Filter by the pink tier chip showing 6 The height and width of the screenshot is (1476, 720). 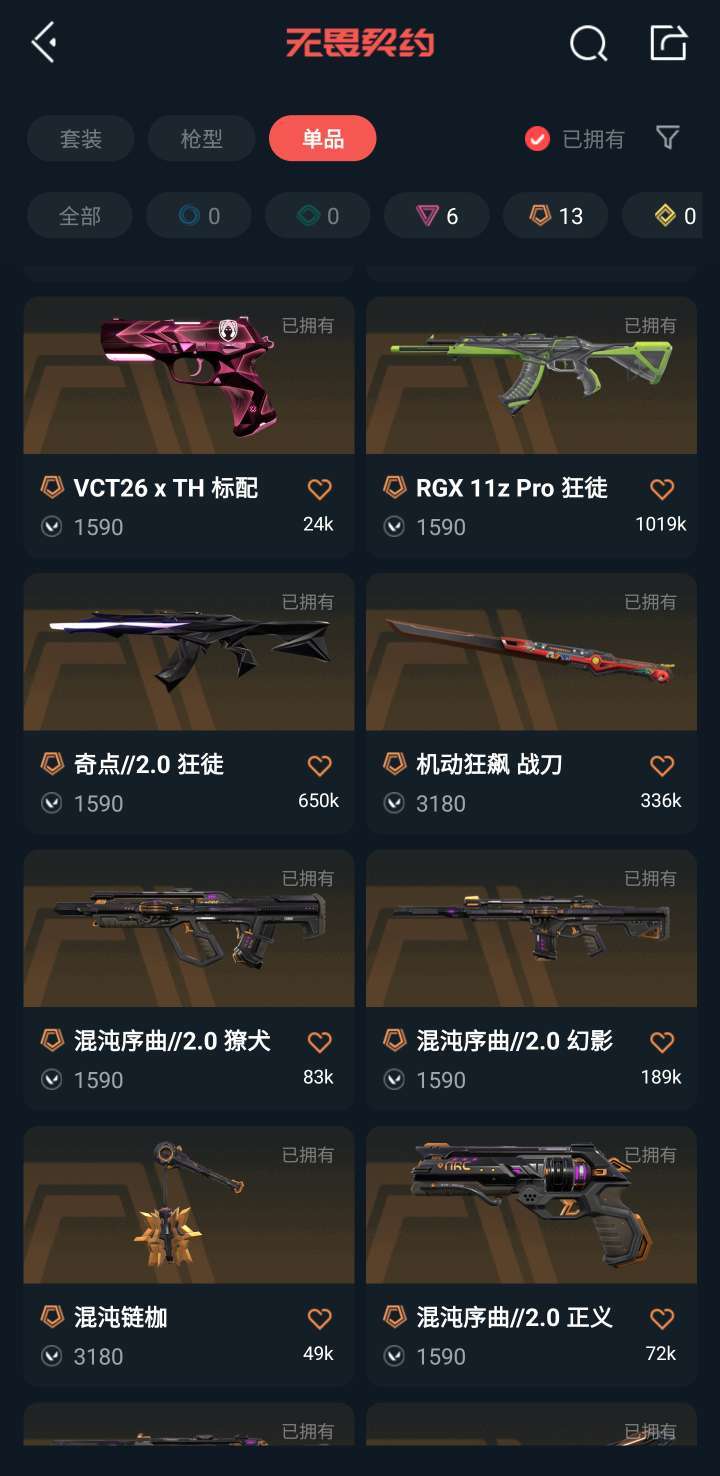point(437,216)
